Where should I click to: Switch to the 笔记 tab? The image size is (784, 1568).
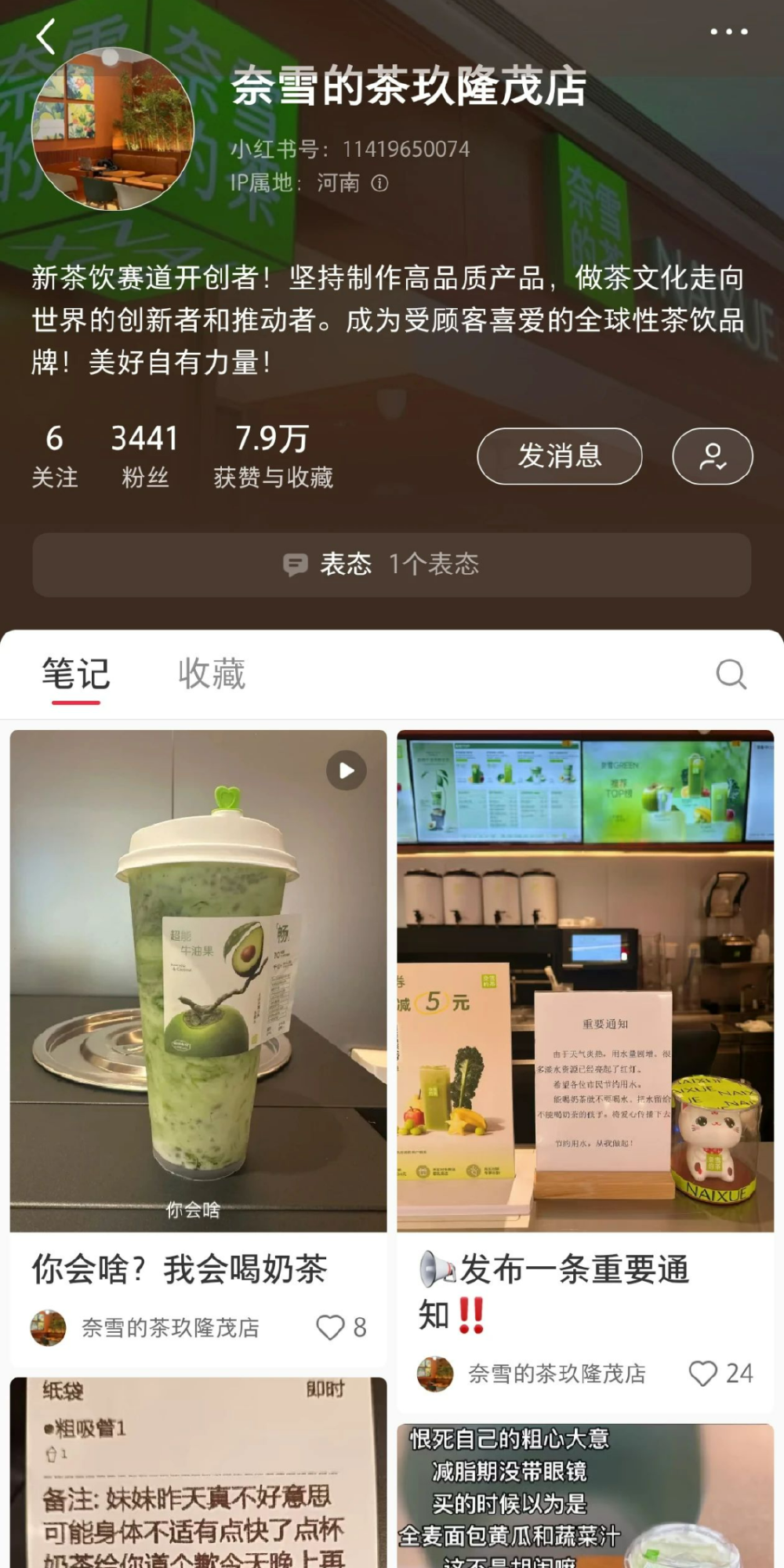tap(75, 674)
